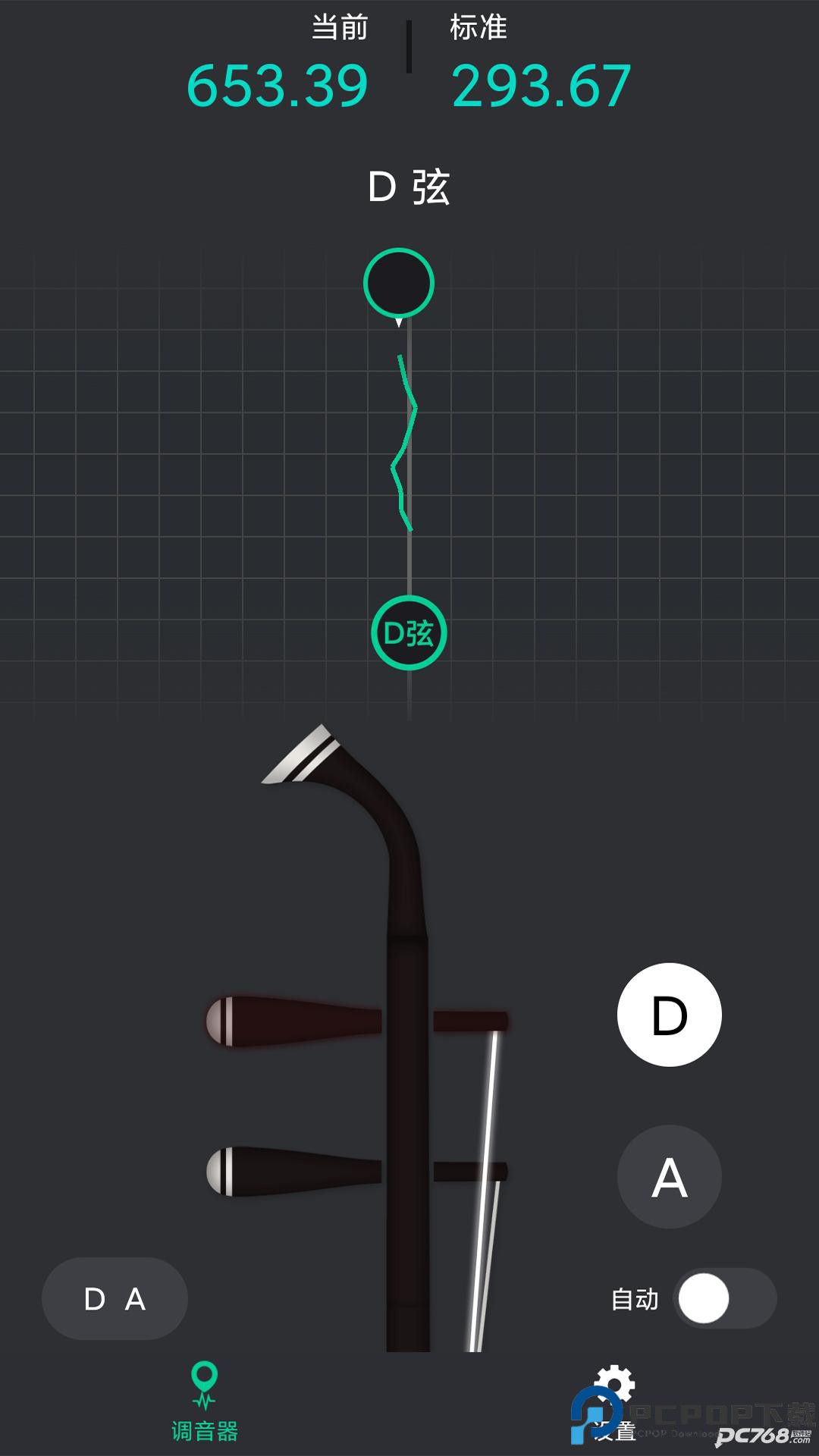Screen dimensions: 819x1456
Task: Select the D string button
Action: (669, 1015)
